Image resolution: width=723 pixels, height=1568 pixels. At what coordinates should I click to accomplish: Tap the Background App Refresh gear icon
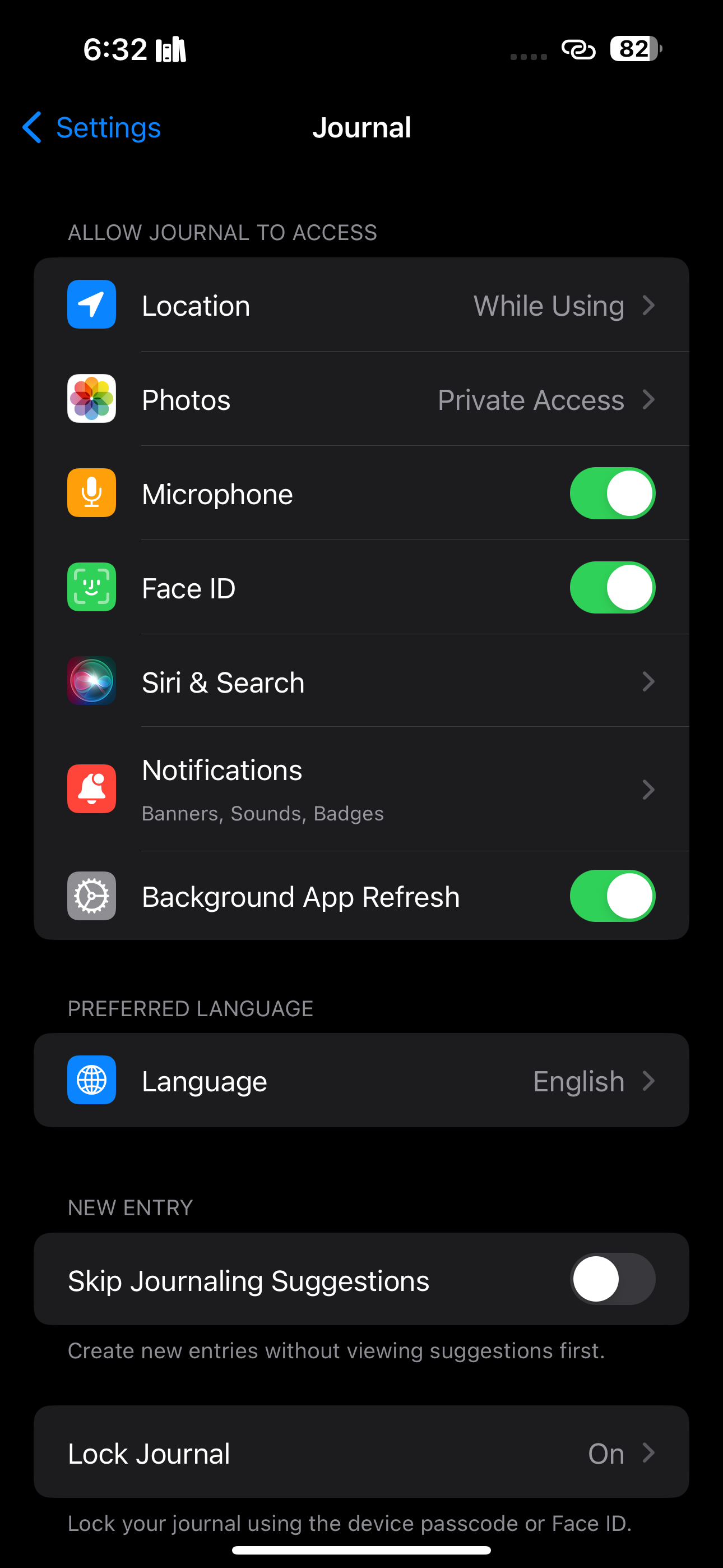tap(91, 896)
